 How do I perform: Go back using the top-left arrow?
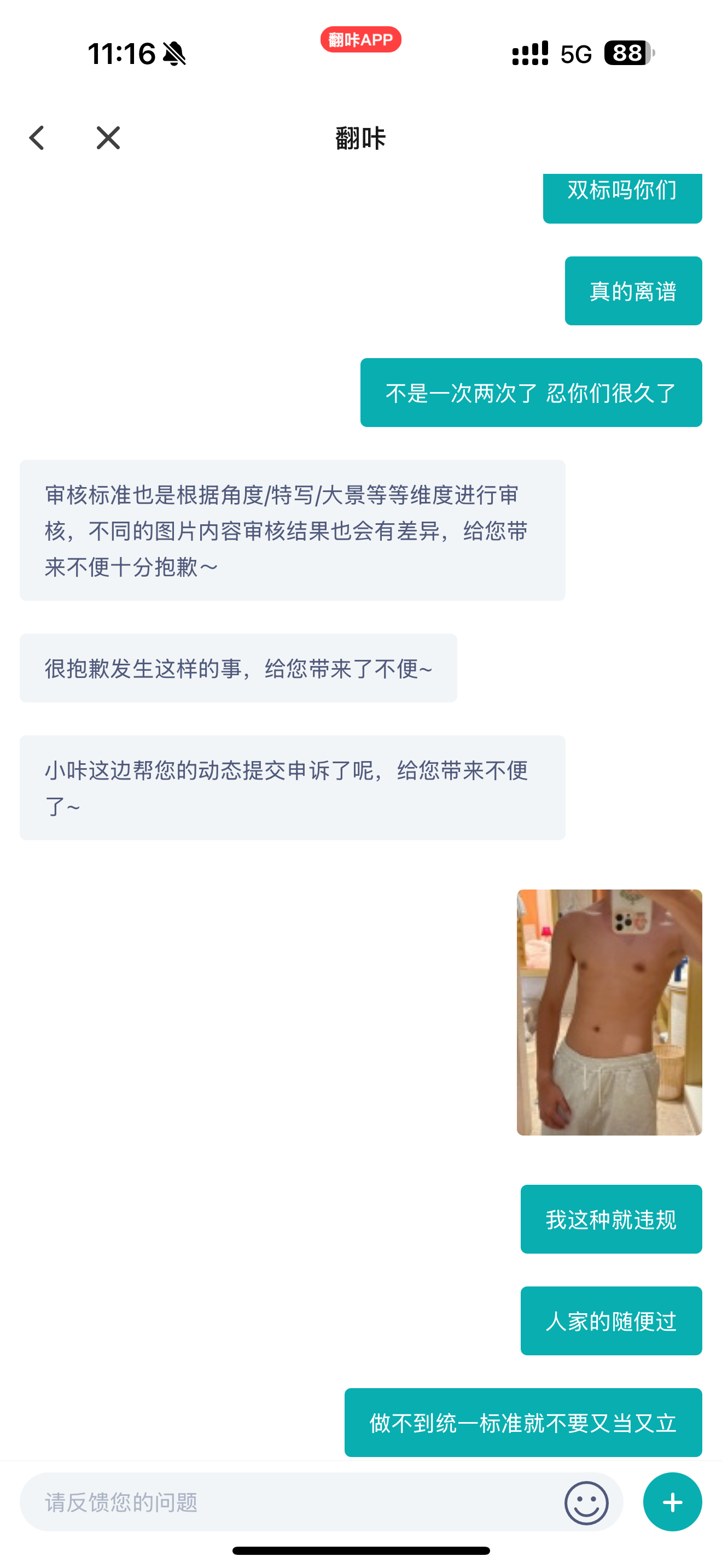pyautogui.click(x=37, y=138)
